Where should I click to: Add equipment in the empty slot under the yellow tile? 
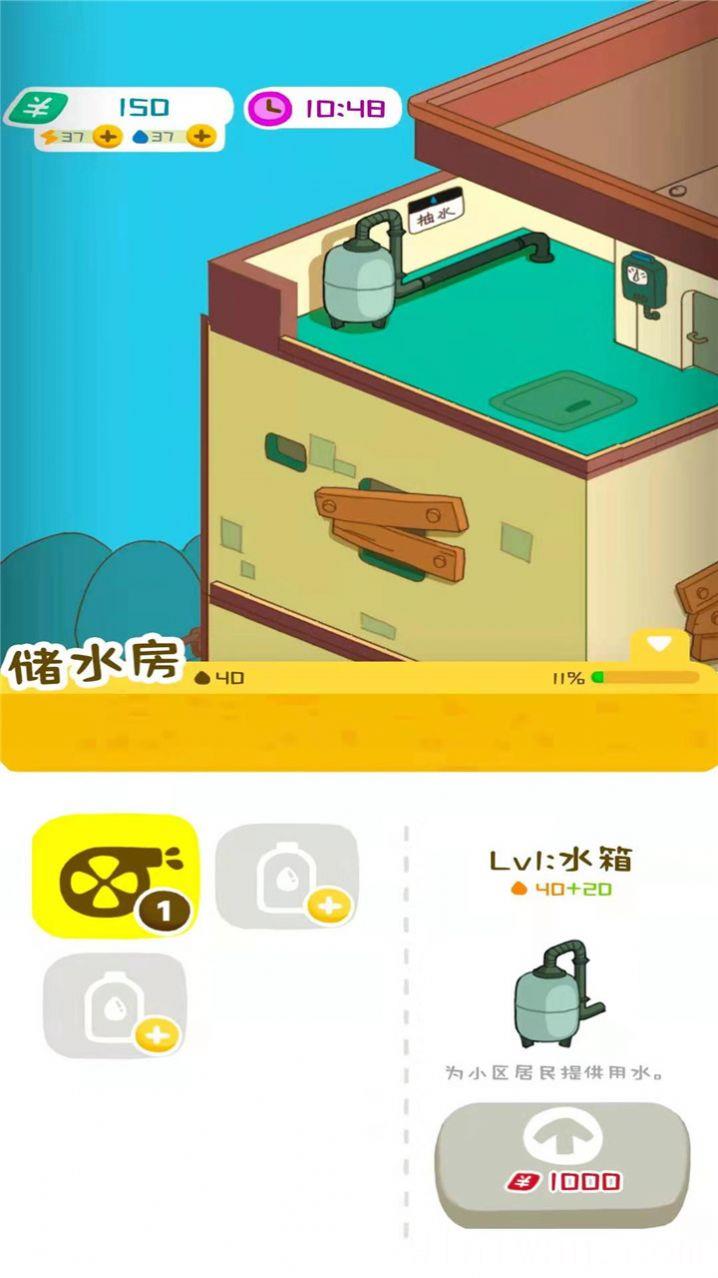tap(115, 1006)
